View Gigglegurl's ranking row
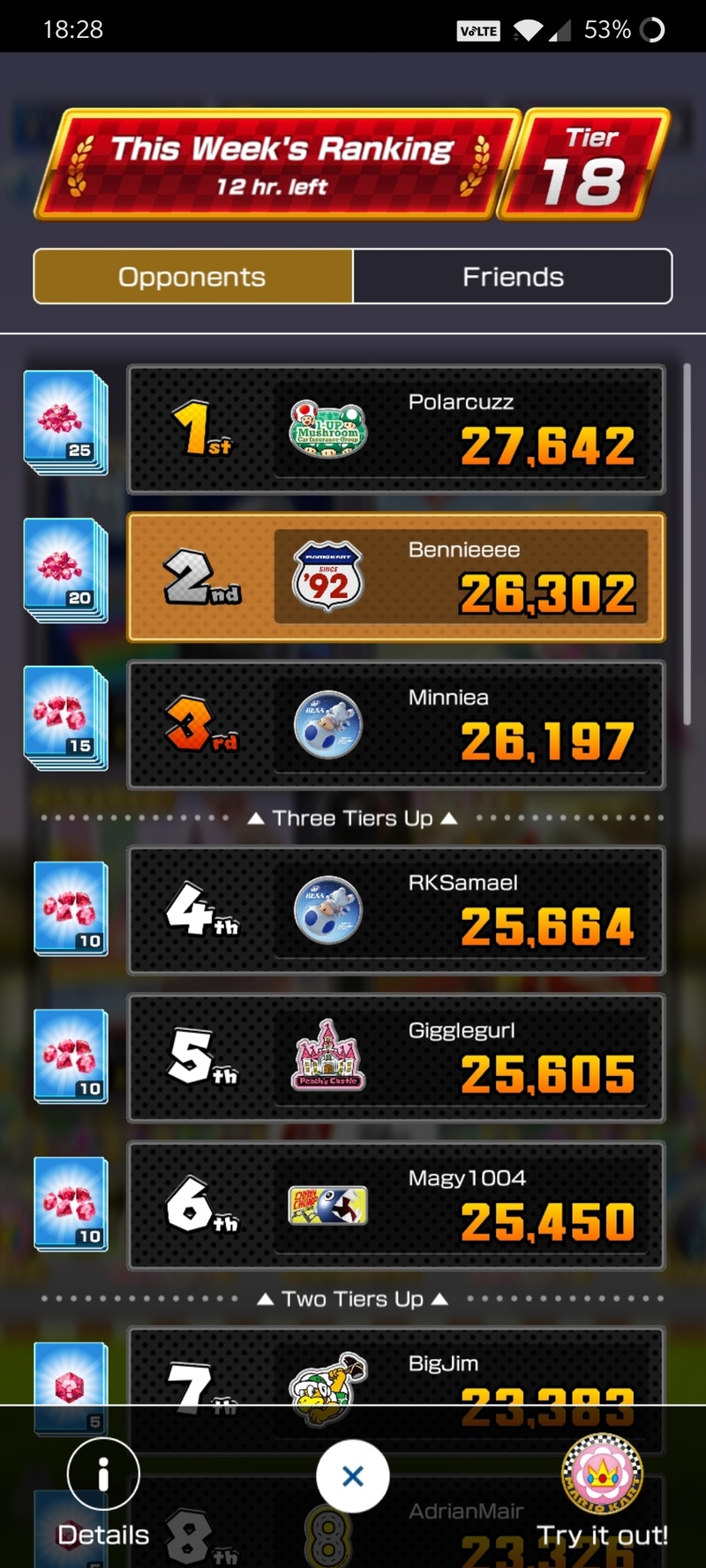Image resolution: width=706 pixels, height=1568 pixels. pyautogui.click(x=395, y=1057)
